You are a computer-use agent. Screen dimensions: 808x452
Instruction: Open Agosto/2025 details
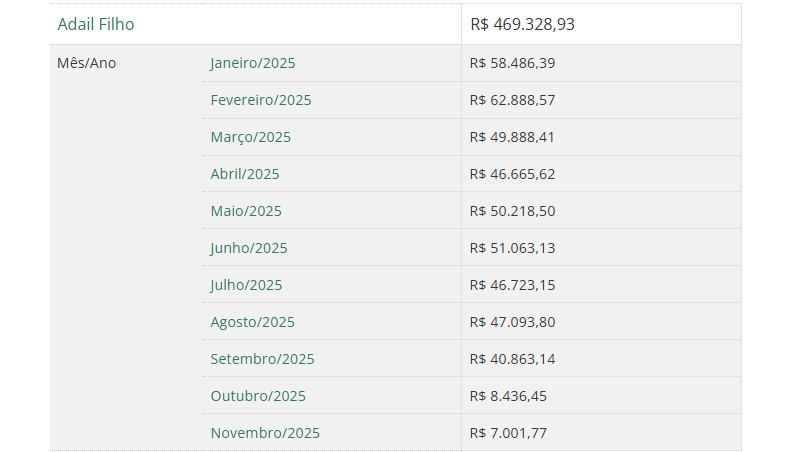pos(253,322)
